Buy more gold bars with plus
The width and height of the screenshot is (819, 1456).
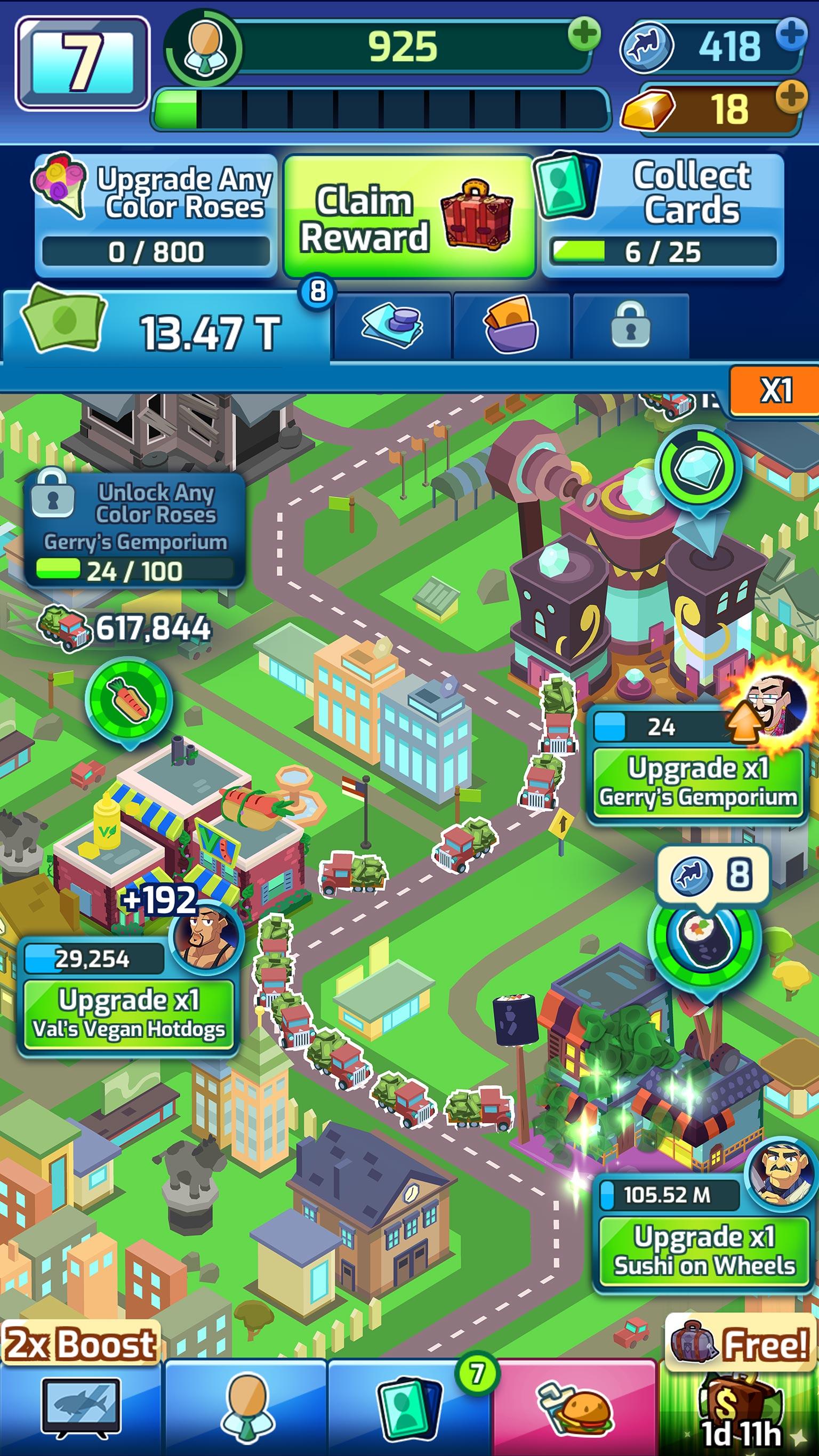[791, 96]
